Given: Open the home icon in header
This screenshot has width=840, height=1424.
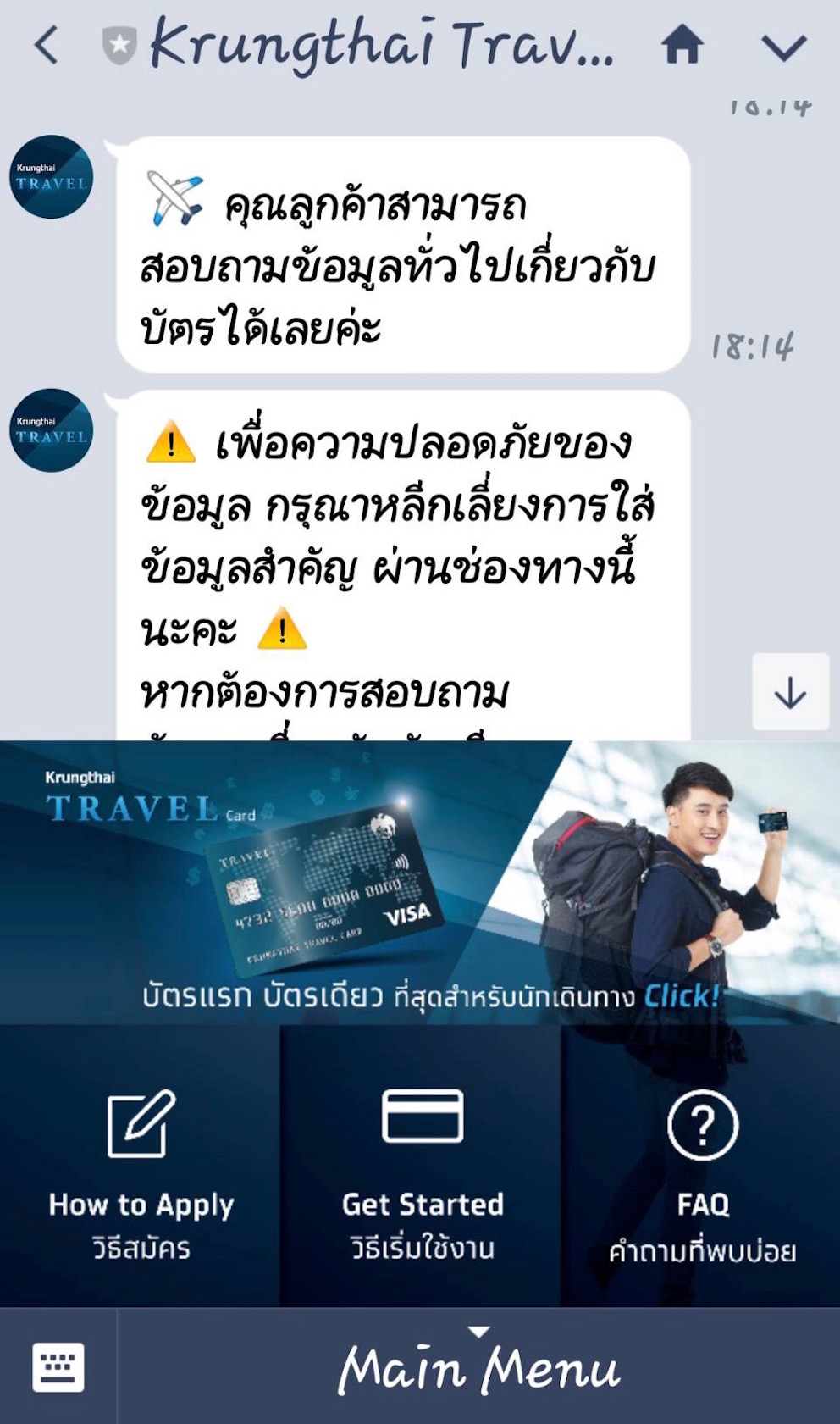Looking at the screenshot, I should tap(682, 45).
